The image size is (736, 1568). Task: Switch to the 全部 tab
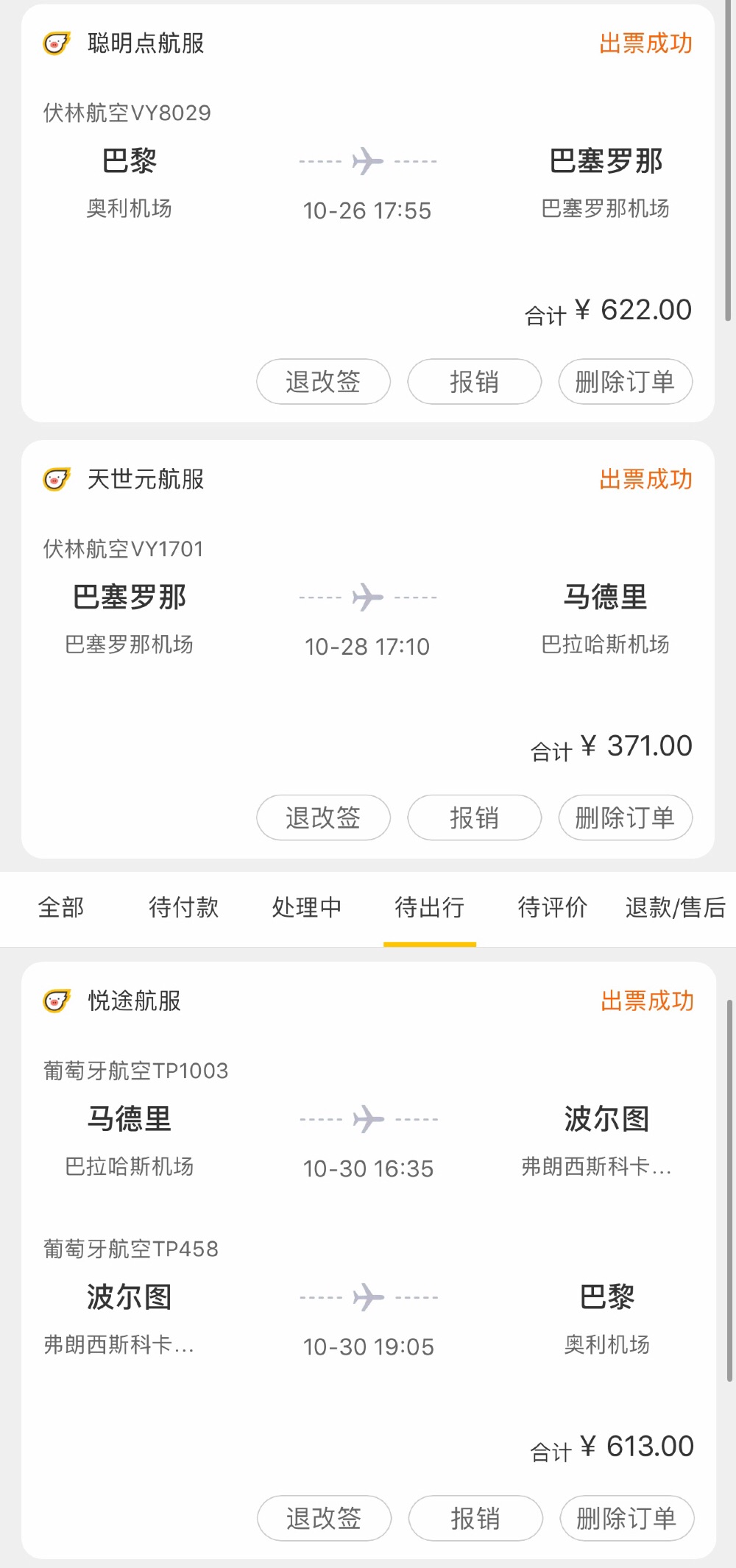[61, 907]
